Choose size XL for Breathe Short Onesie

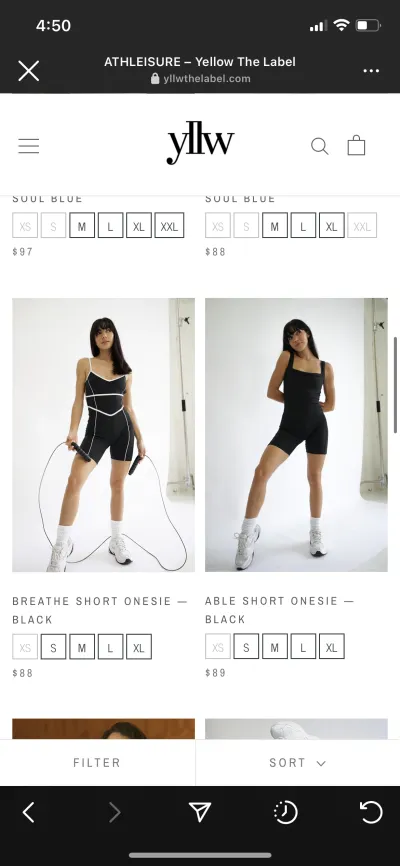coord(139,647)
